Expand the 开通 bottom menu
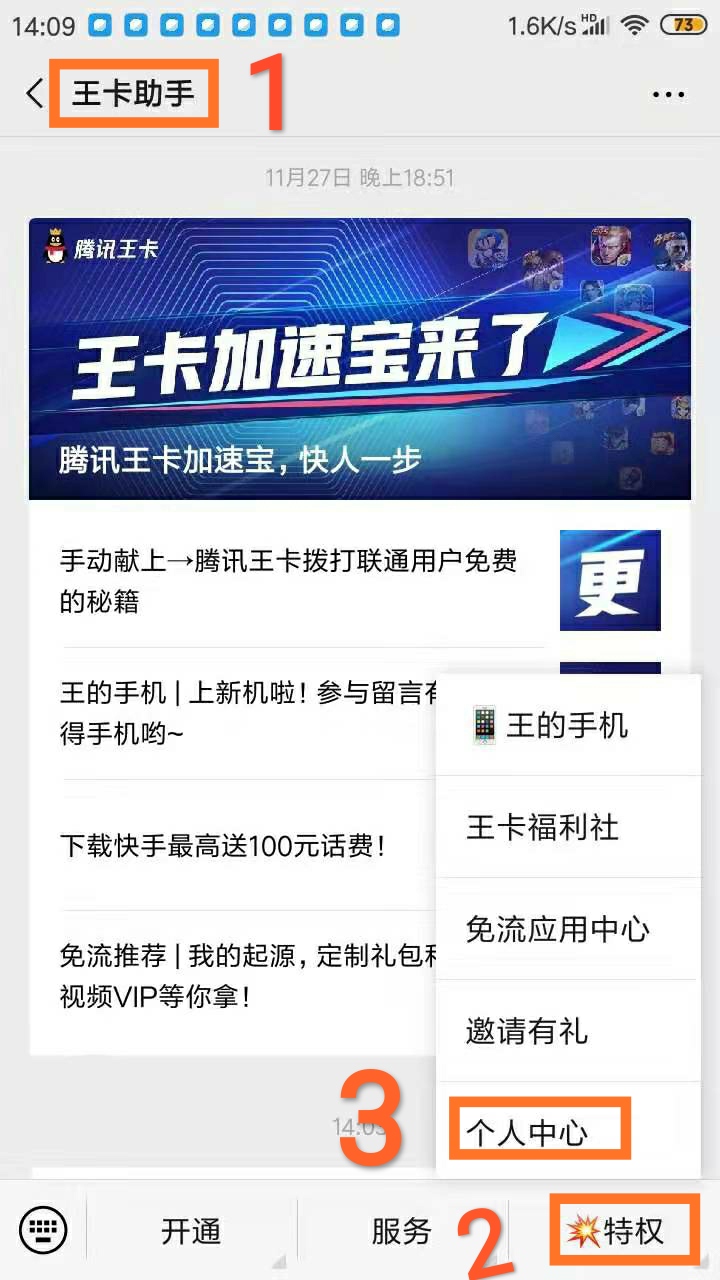Image resolution: width=720 pixels, height=1280 pixels. pyautogui.click(x=191, y=1229)
